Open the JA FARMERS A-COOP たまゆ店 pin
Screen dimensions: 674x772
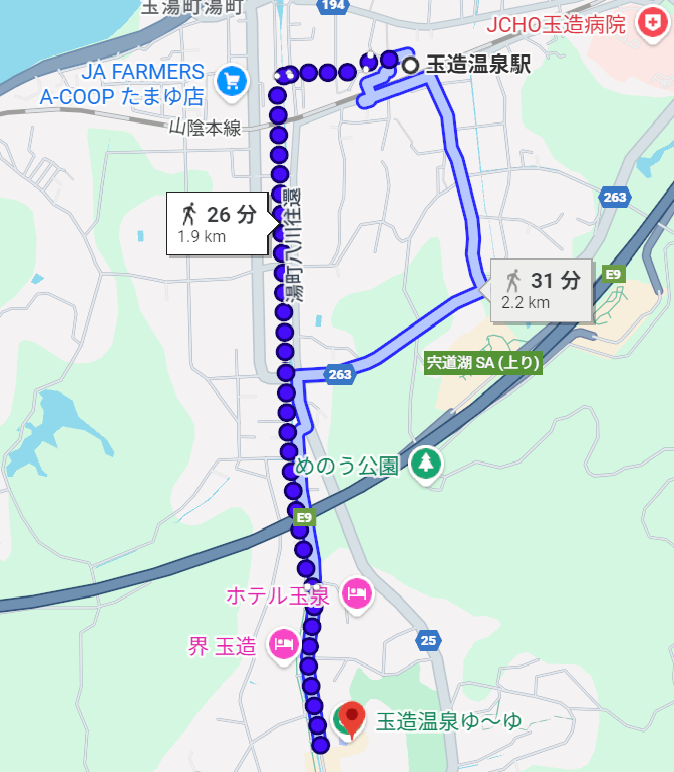pos(233,78)
